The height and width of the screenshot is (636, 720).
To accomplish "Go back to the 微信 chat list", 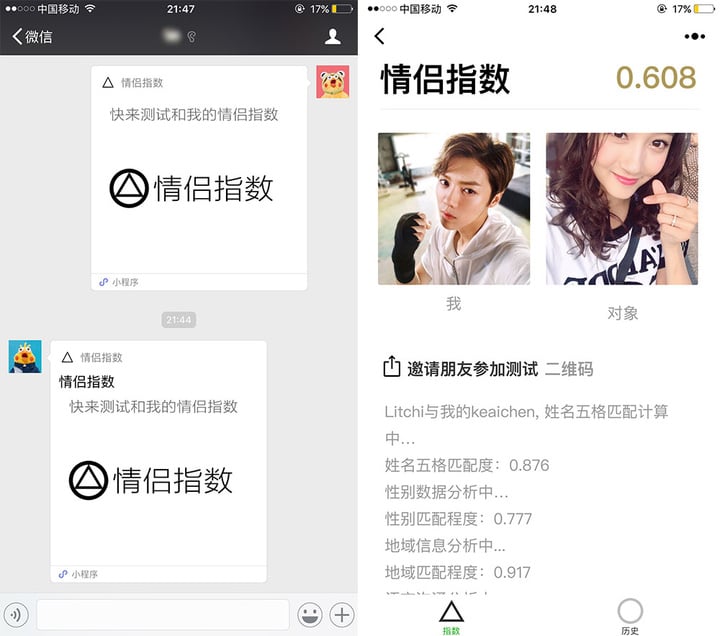I will [x=32, y=37].
